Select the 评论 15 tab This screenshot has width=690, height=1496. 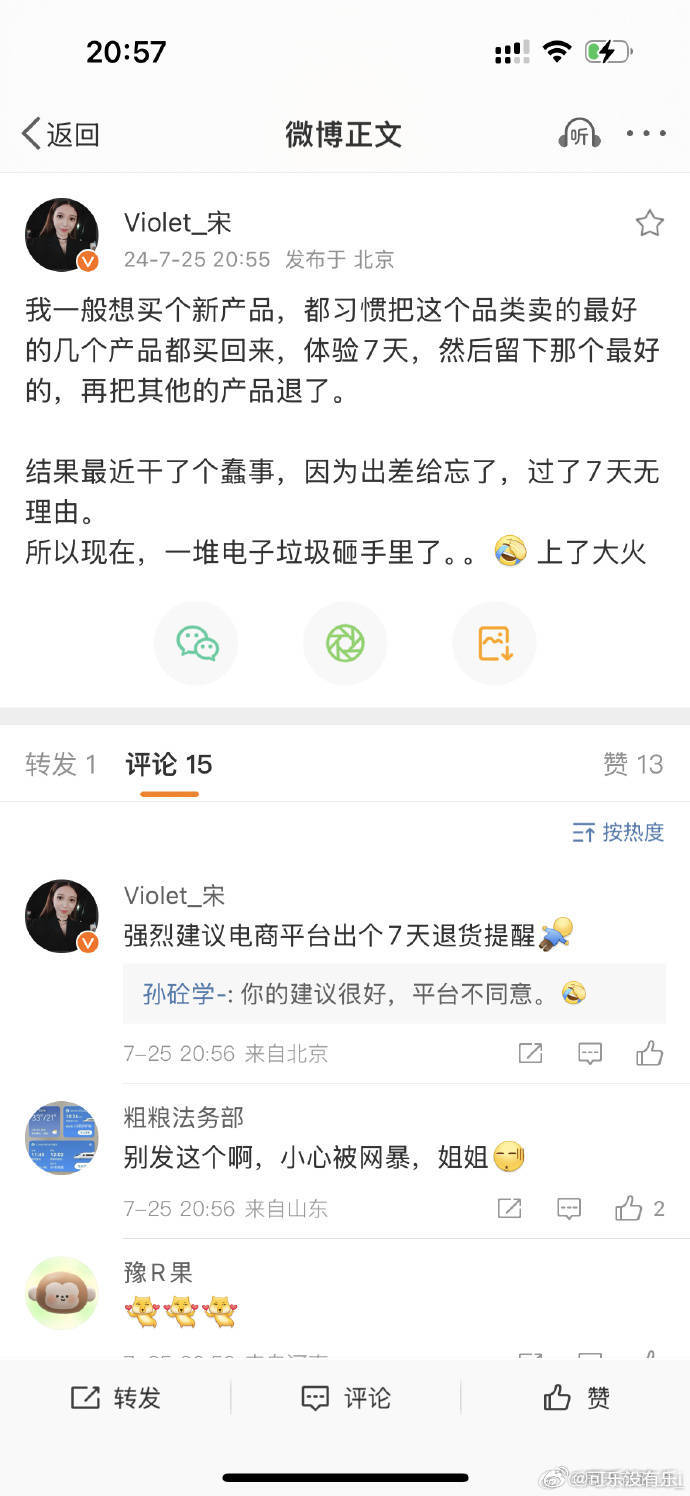[x=169, y=765]
